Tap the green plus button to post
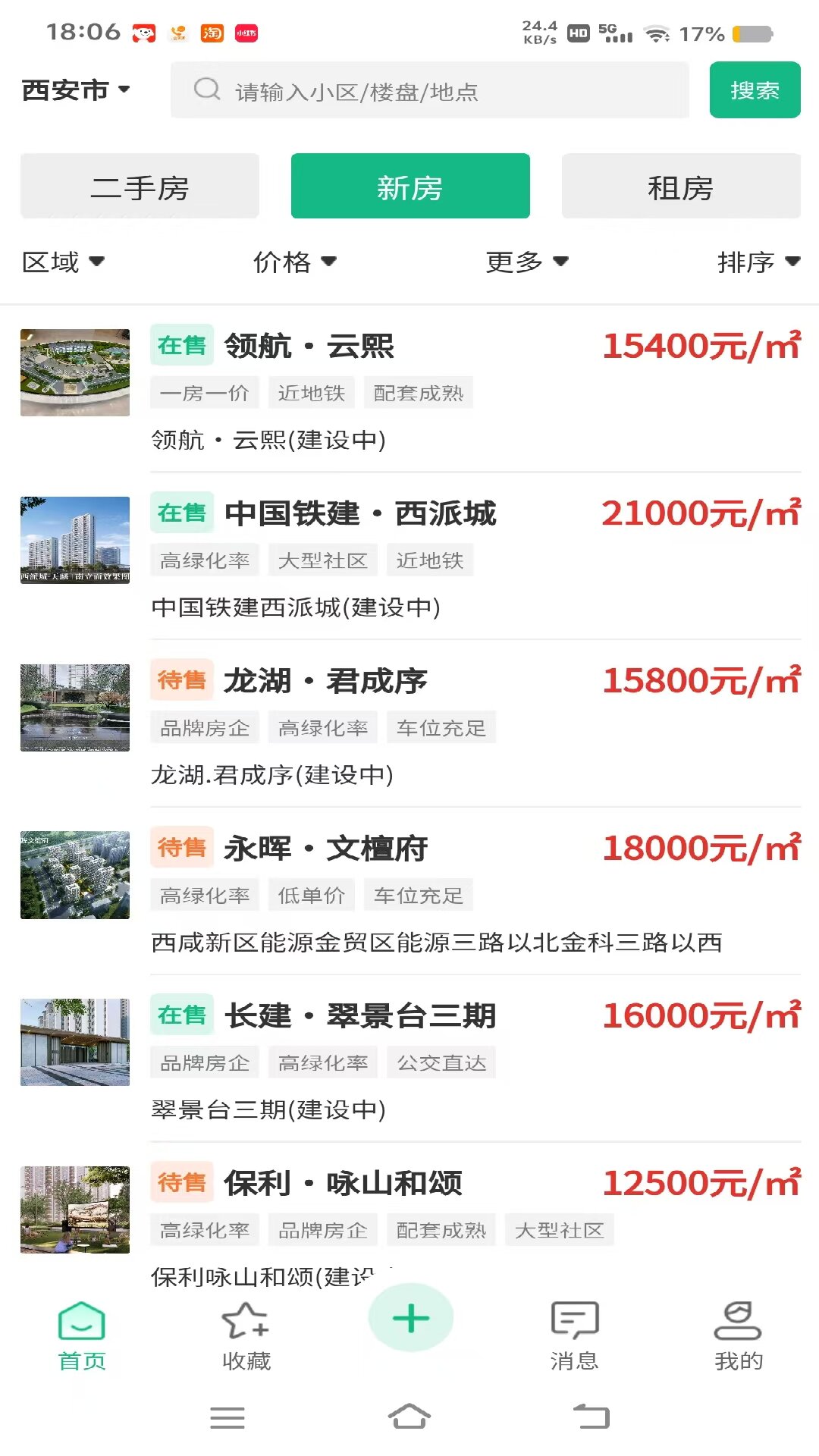819x1456 pixels. 409,1318
